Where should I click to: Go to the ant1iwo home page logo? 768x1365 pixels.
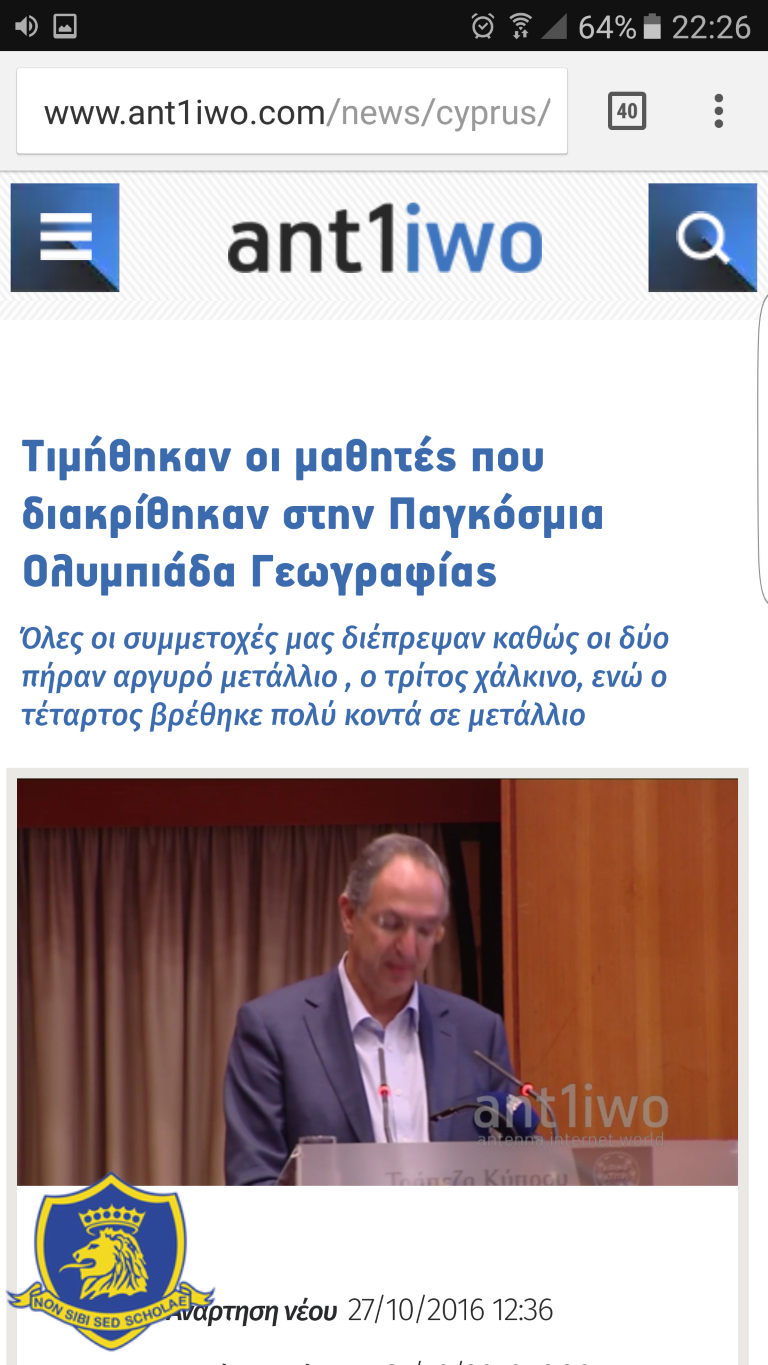coord(384,243)
